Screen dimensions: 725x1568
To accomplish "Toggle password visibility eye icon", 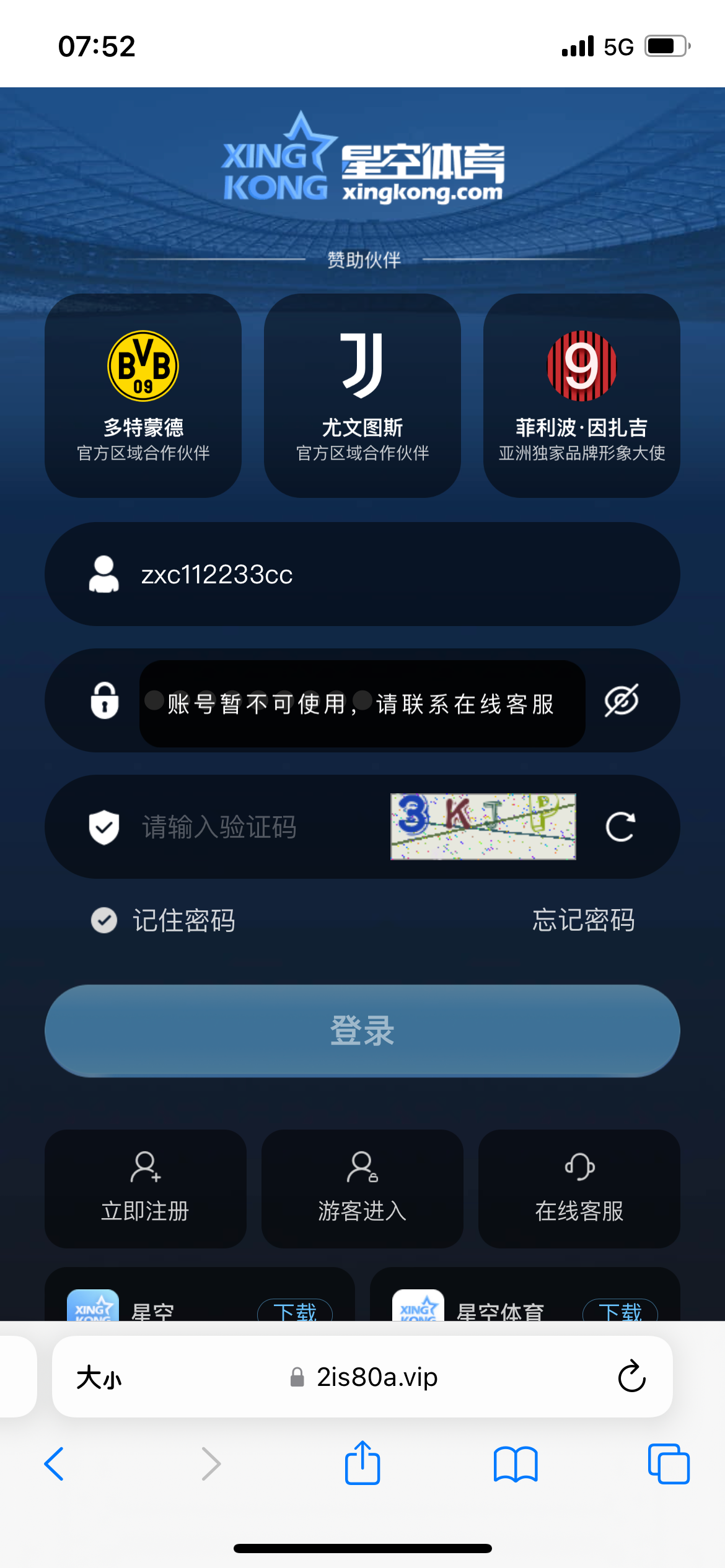I will [x=621, y=701].
